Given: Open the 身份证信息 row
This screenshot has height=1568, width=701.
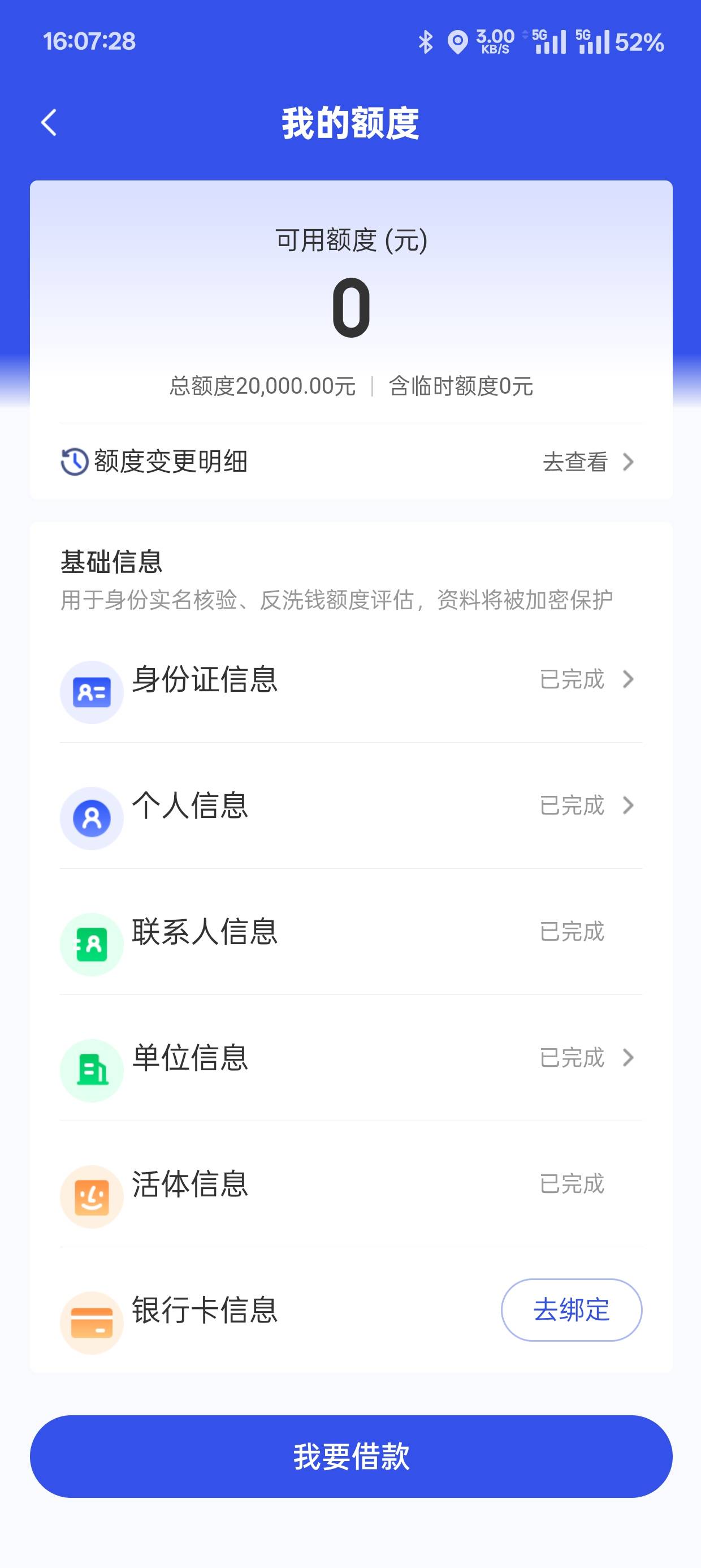Looking at the screenshot, I should 351,679.
